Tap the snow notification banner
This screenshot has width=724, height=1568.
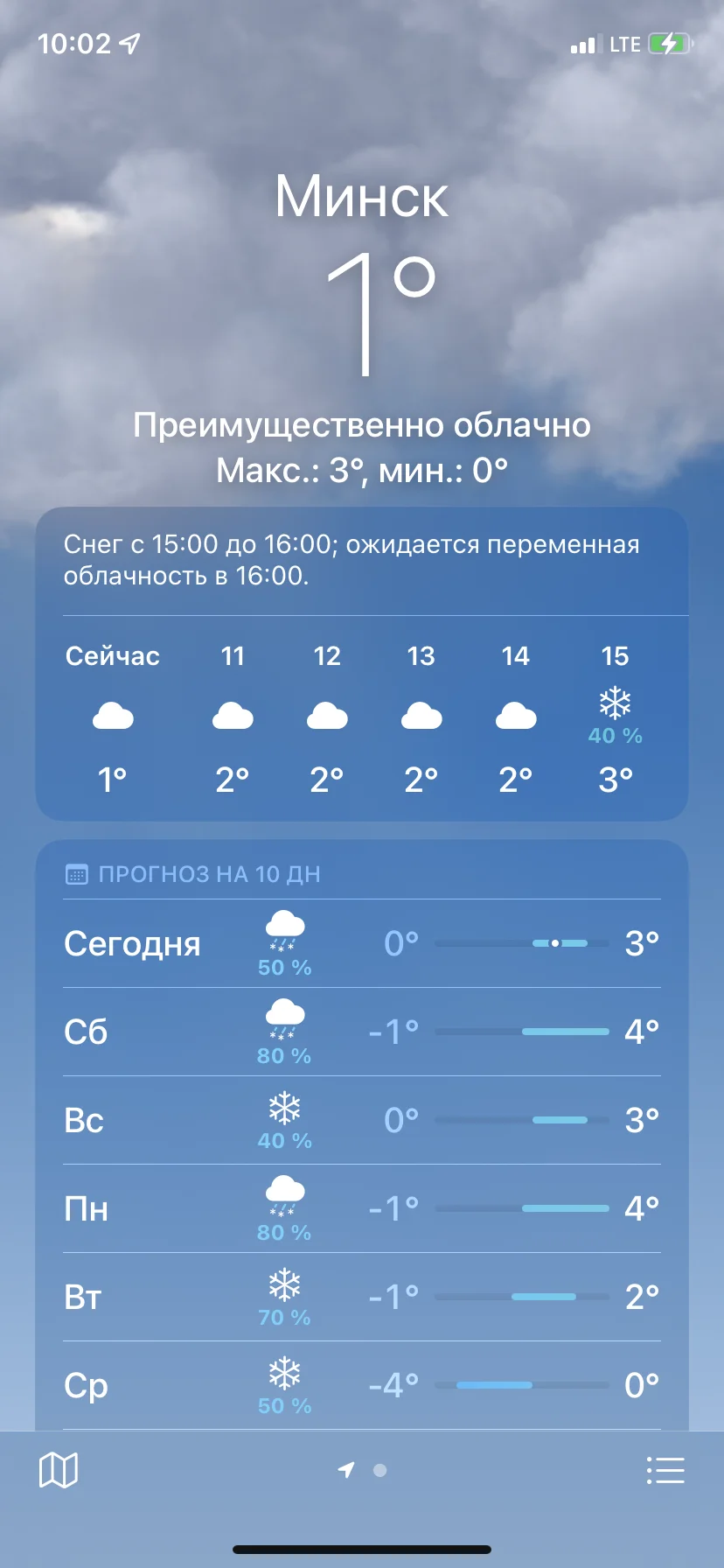(362, 560)
